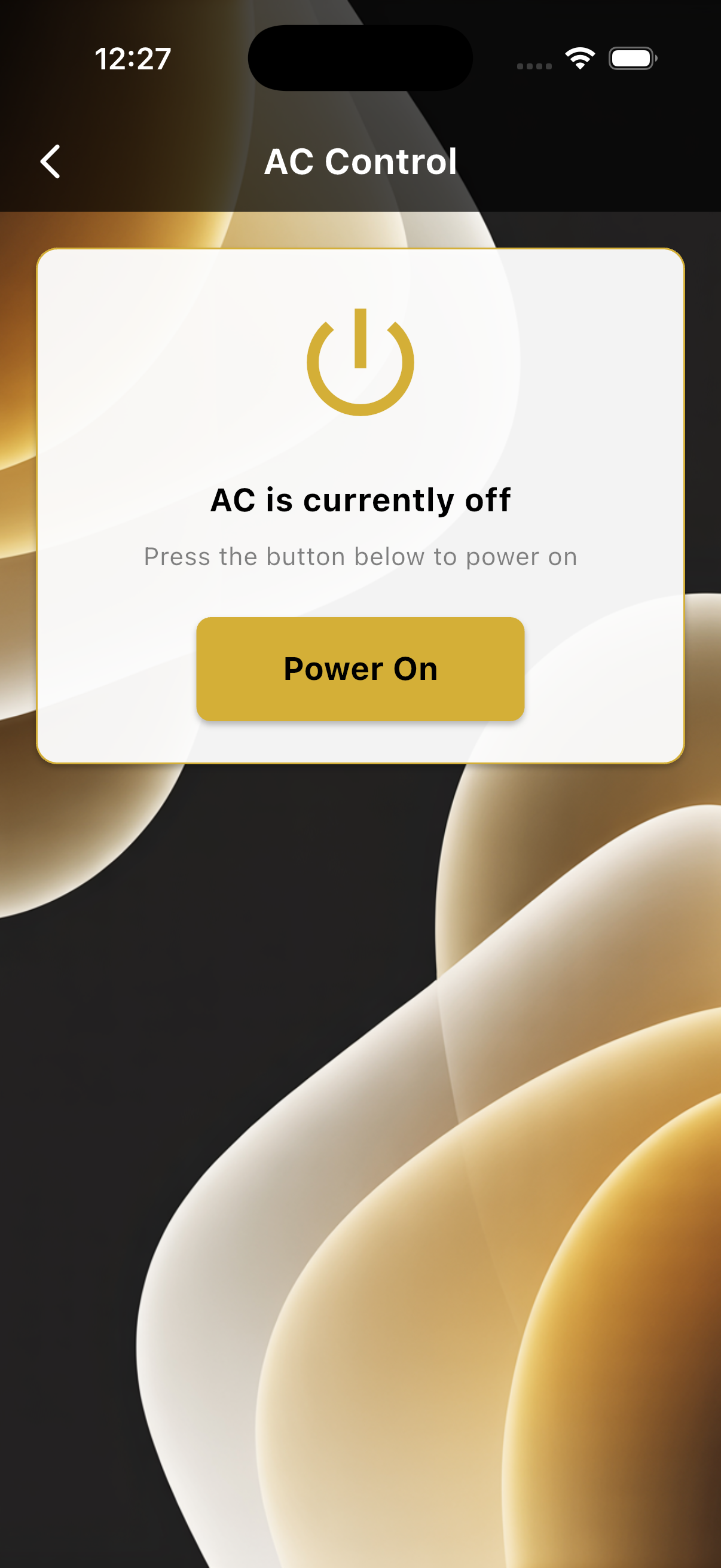This screenshot has height=1568, width=721.
Task: Go back using the header arrow
Action: 50,161
